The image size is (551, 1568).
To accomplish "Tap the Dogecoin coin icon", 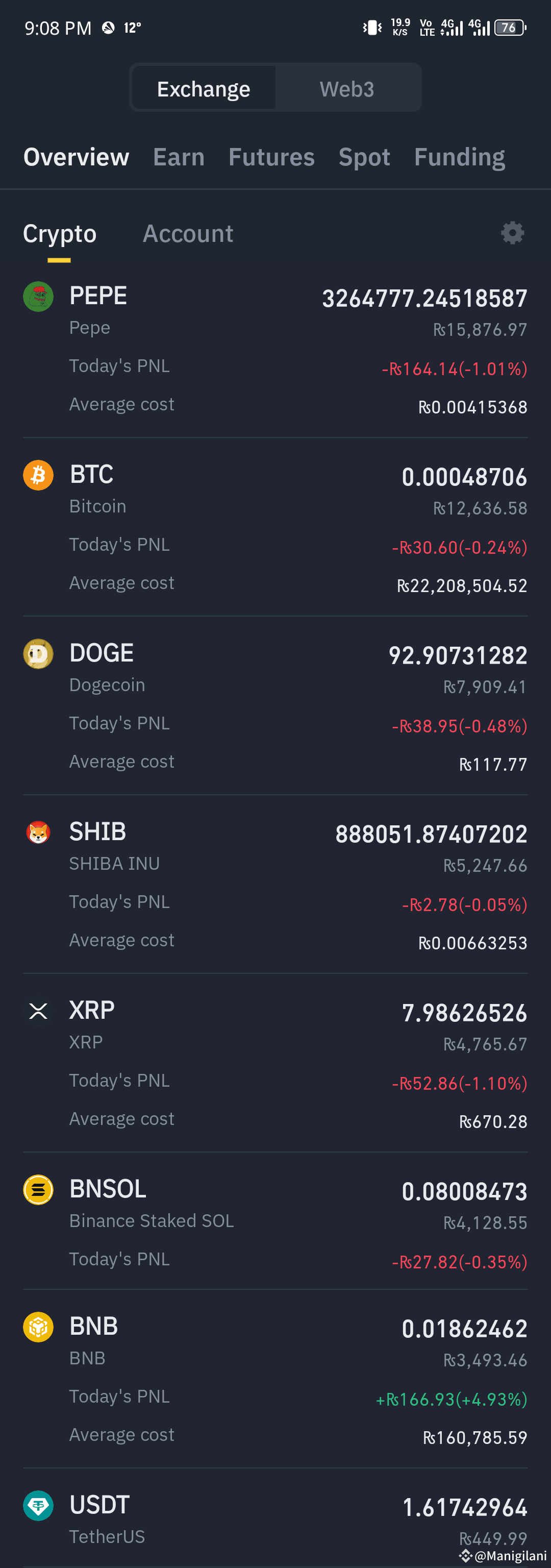I will point(38,653).
